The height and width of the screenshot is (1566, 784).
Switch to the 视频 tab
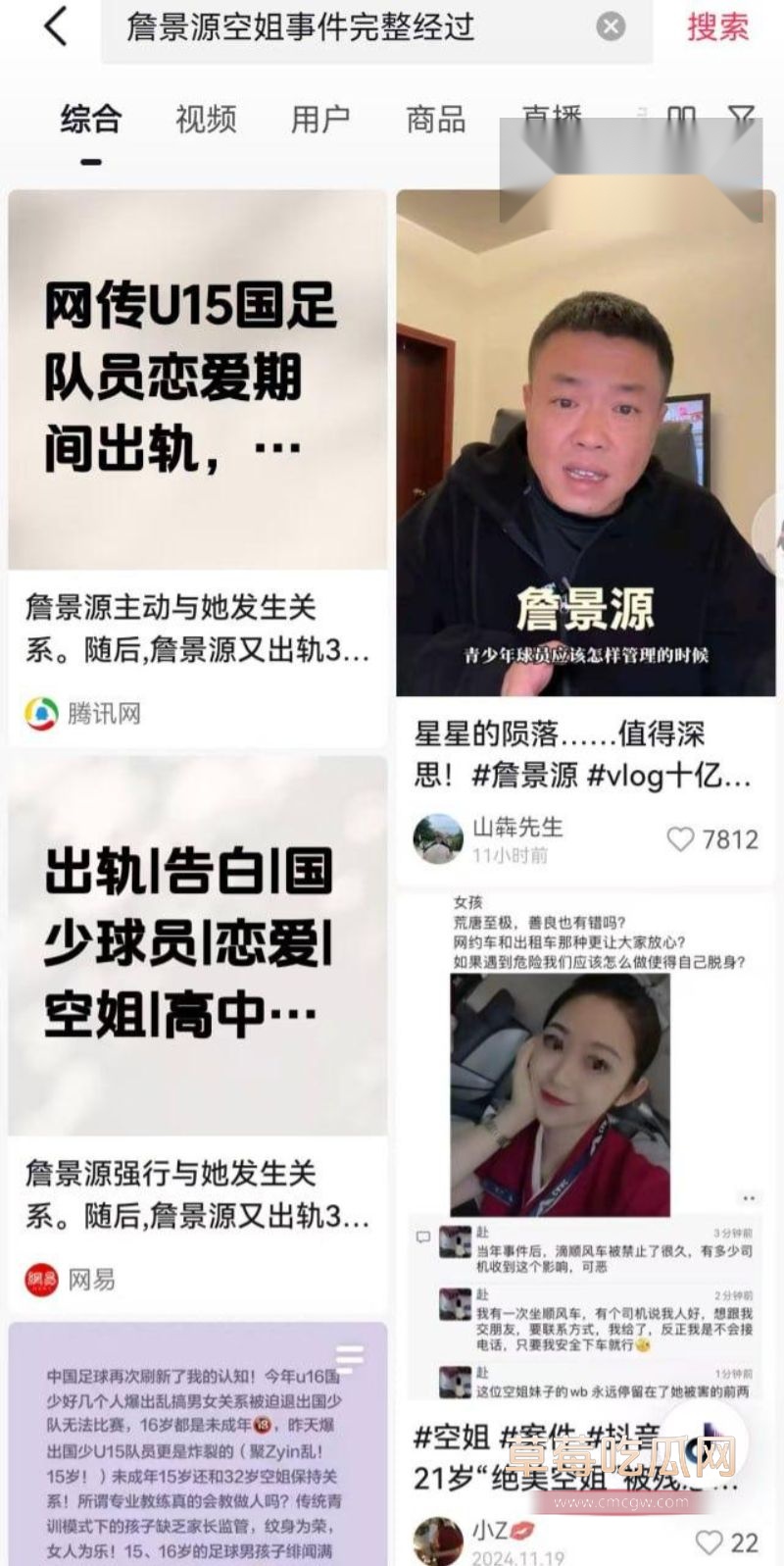tap(204, 119)
